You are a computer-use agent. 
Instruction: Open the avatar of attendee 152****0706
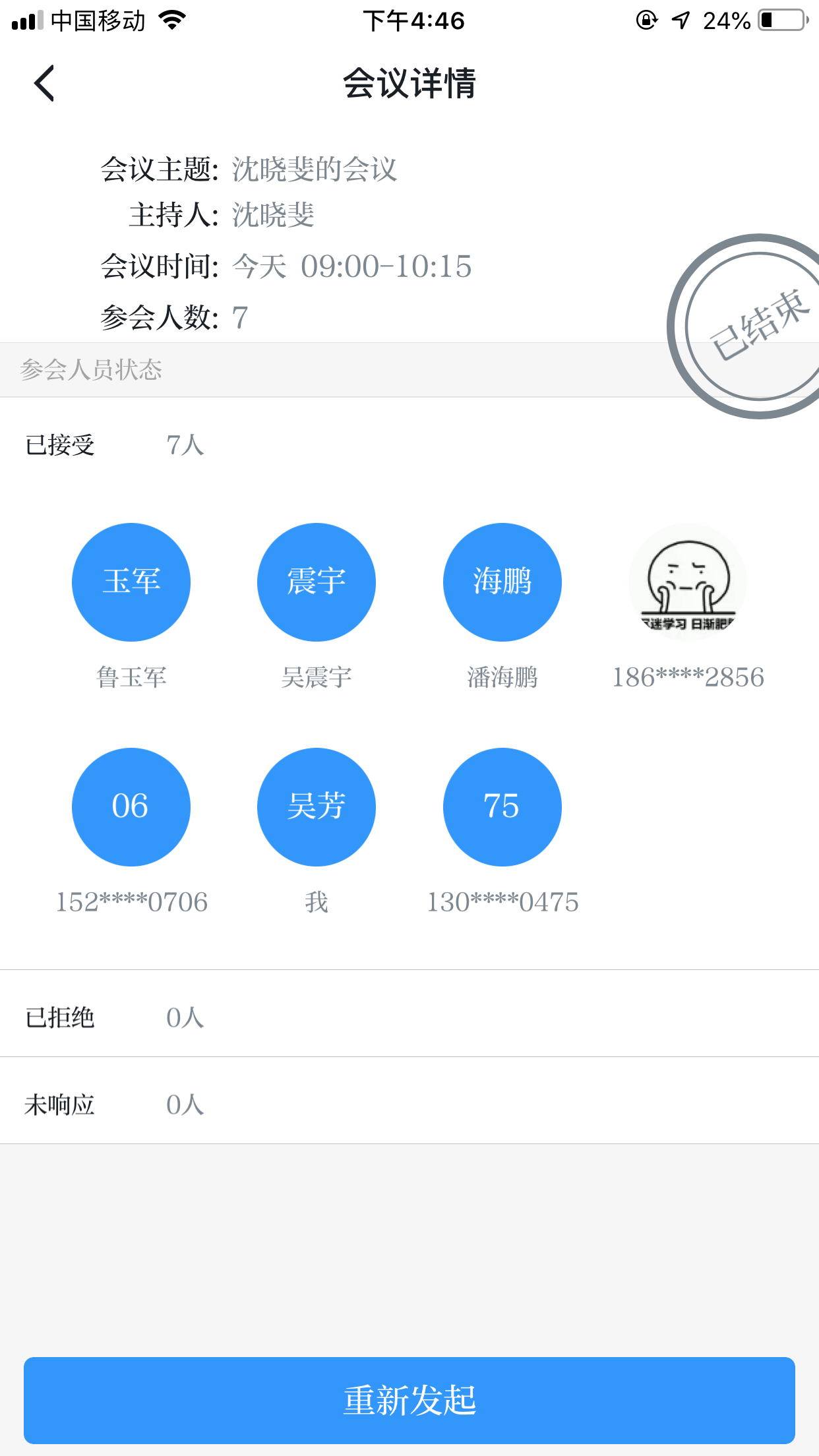pos(131,807)
